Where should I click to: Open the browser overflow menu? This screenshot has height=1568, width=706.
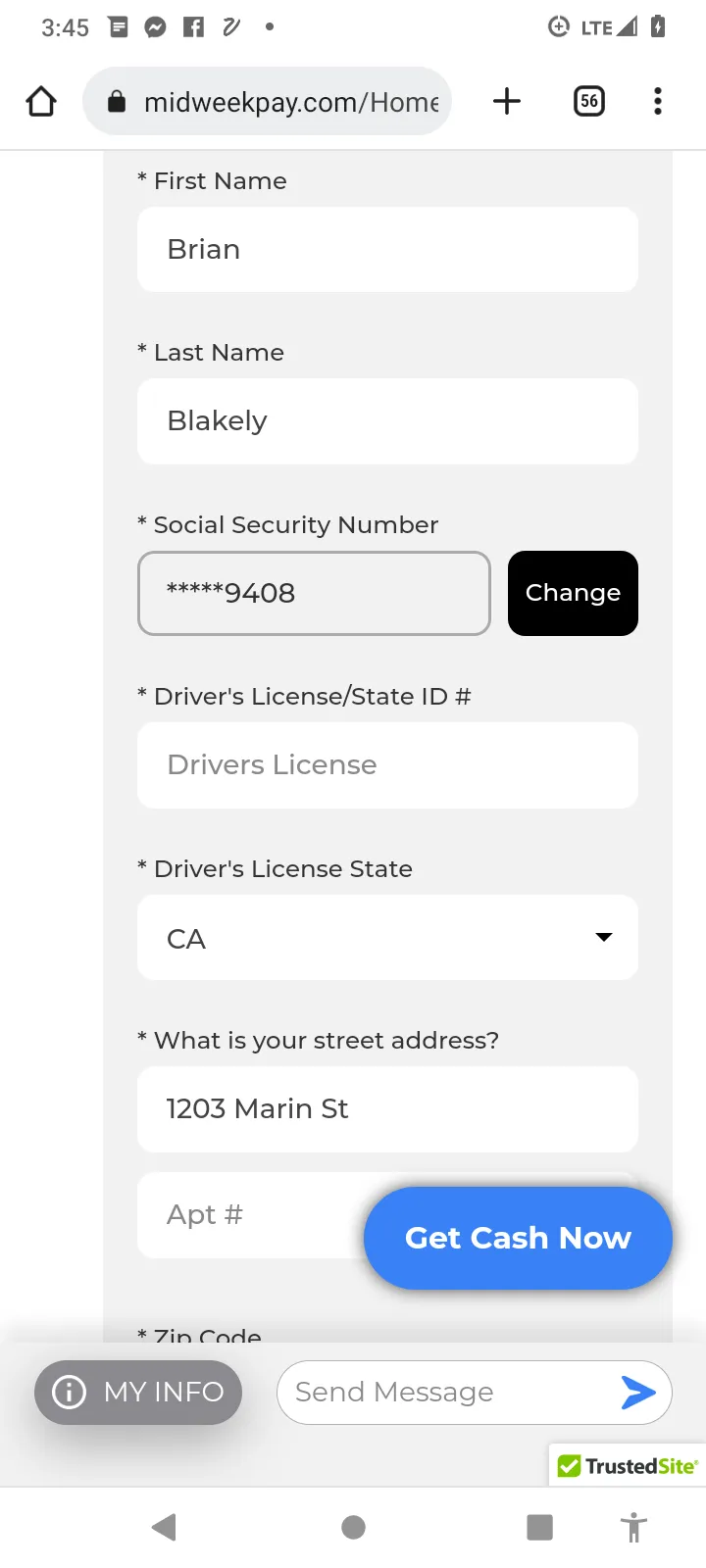tap(658, 101)
